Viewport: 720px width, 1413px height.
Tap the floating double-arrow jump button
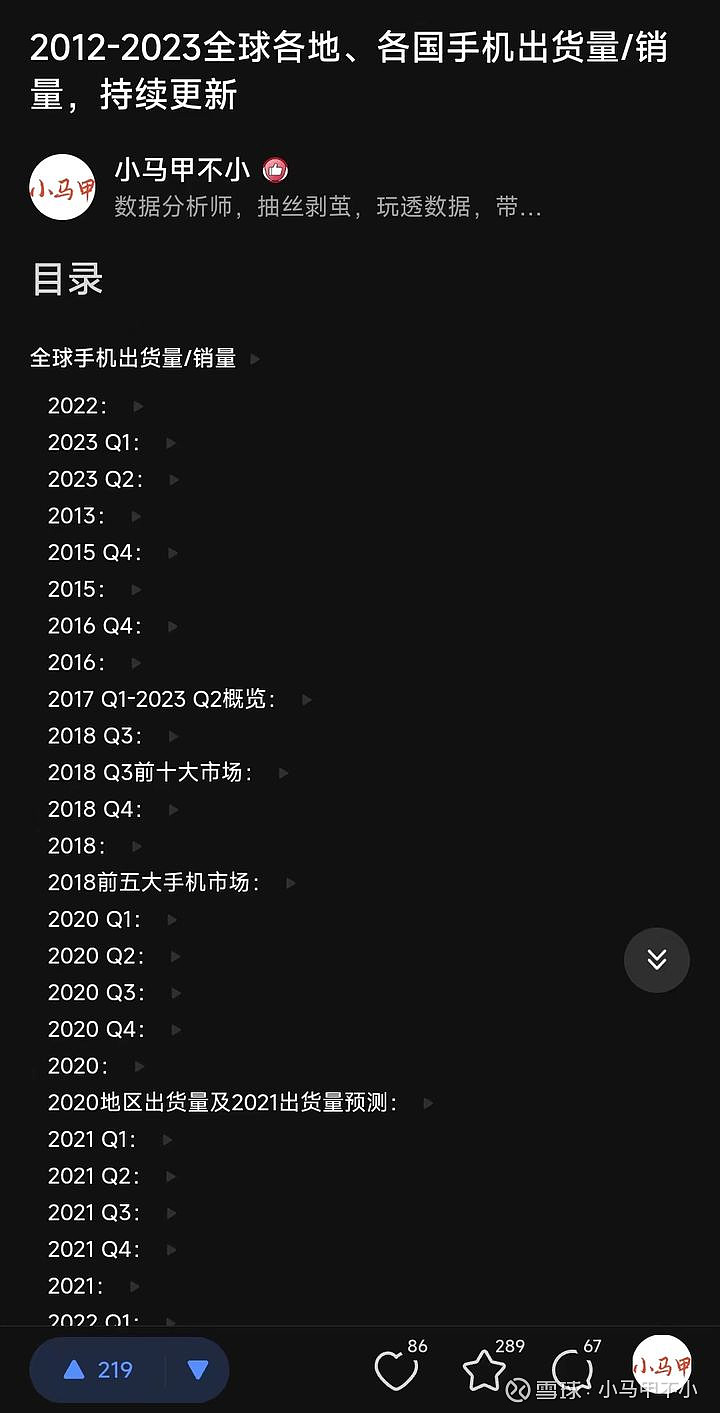[x=657, y=960]
